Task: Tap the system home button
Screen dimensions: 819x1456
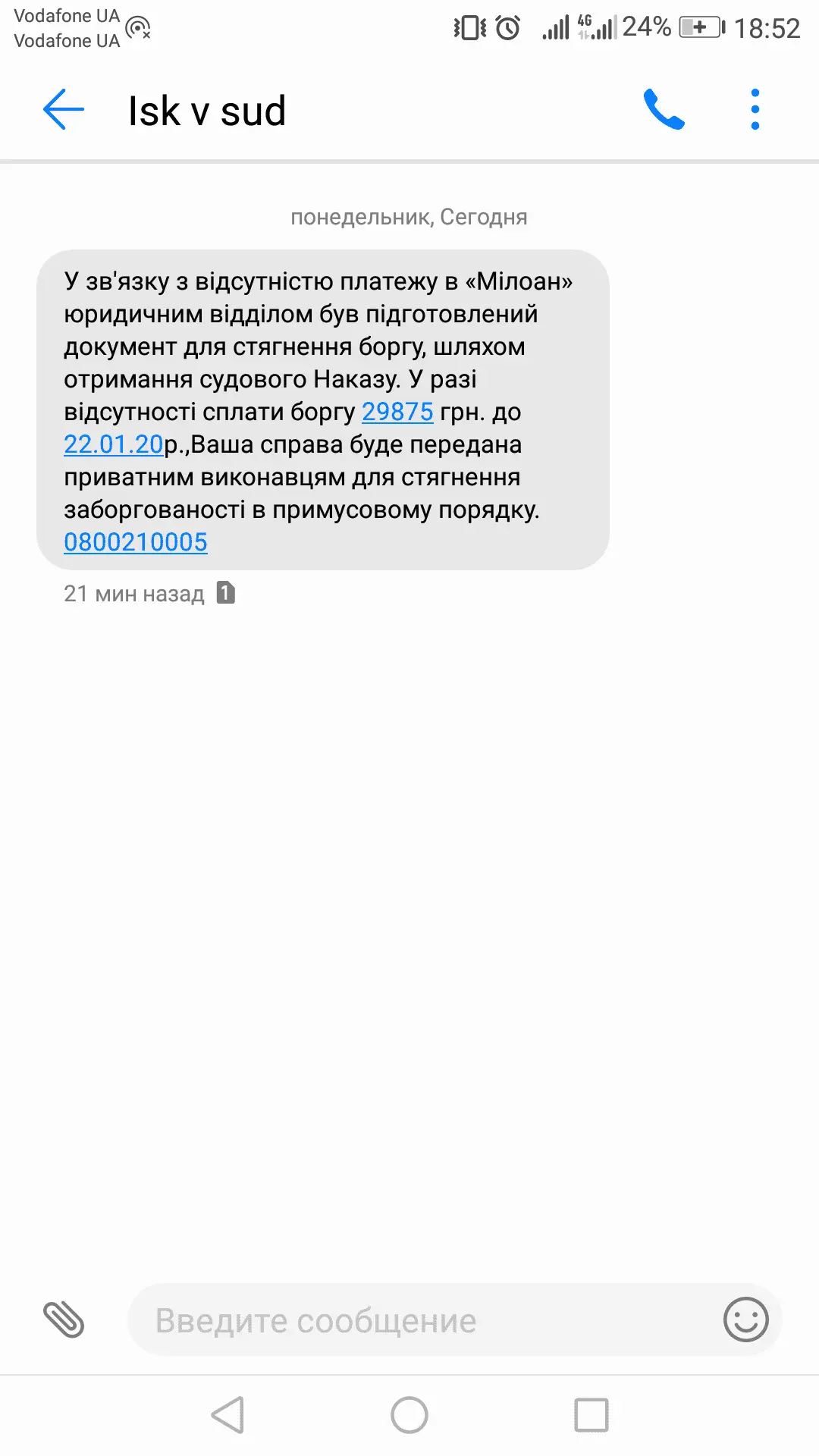Action: (409, 1415)
